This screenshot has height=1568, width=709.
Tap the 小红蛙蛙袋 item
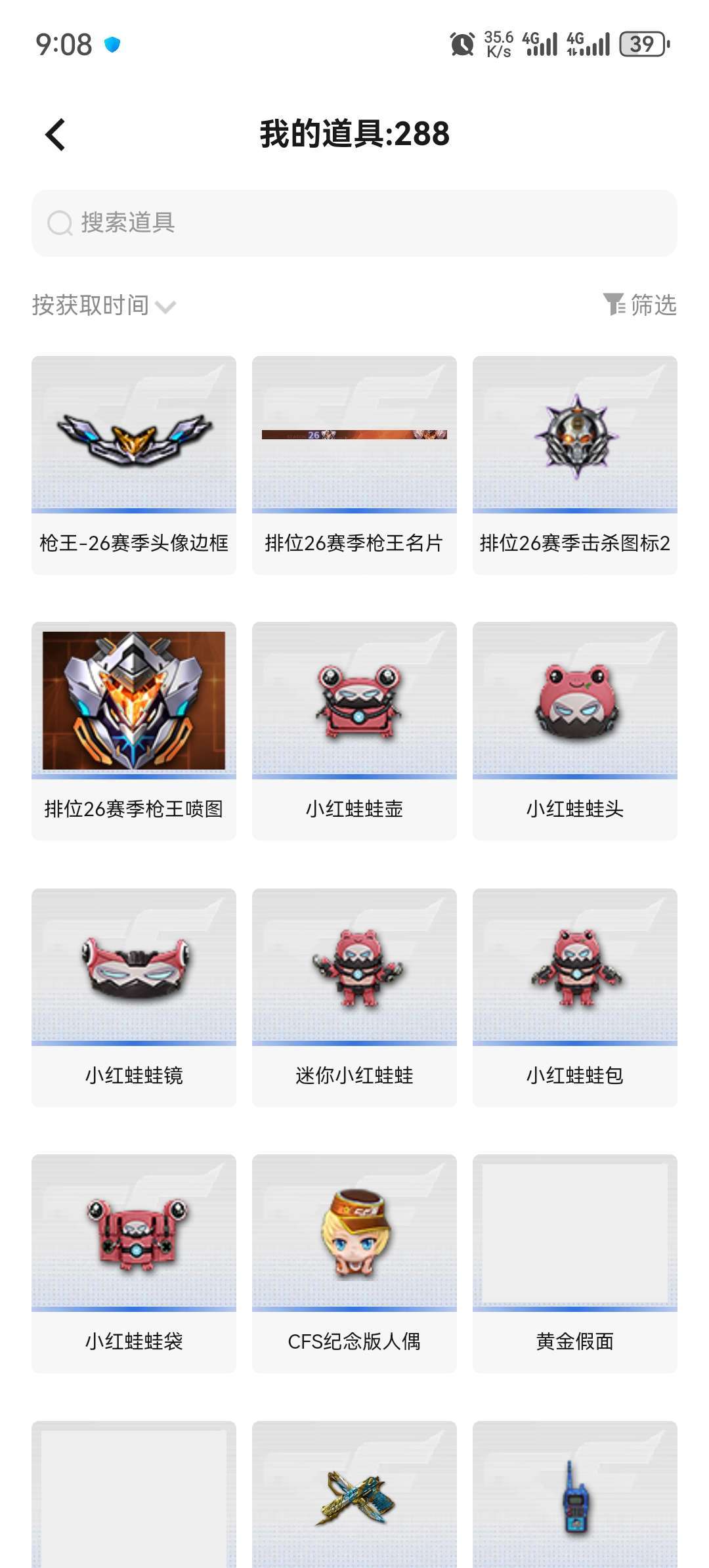(134, 1263)
